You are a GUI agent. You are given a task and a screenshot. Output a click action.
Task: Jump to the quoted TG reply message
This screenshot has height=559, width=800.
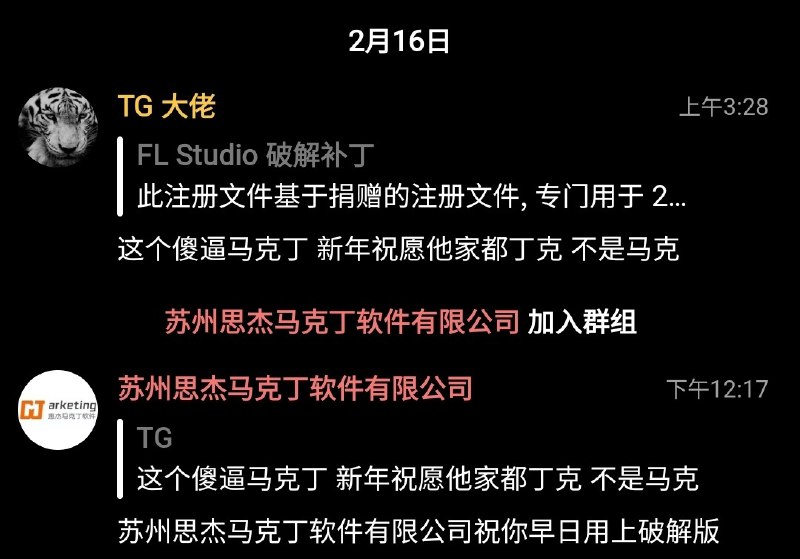pos(415,458)
